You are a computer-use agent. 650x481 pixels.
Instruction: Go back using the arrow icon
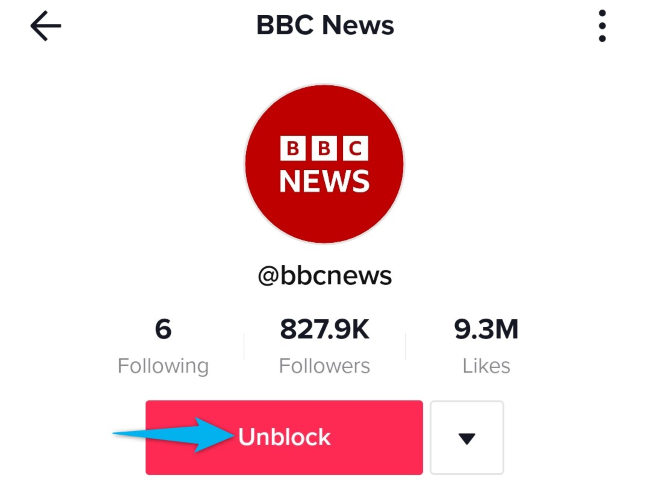[x=46, y=26]
